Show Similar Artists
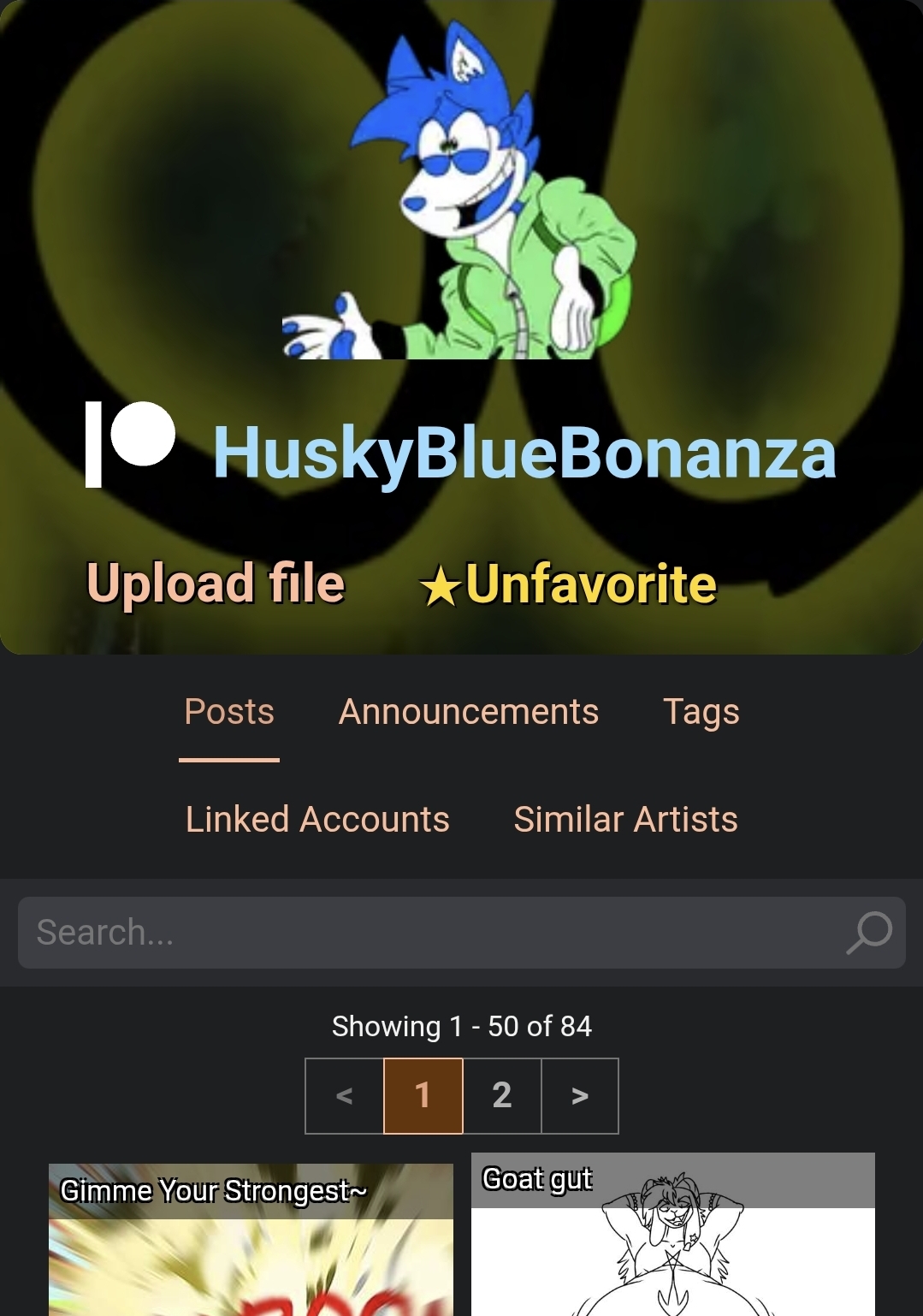923x1316 pixels. tap(625, 820)
